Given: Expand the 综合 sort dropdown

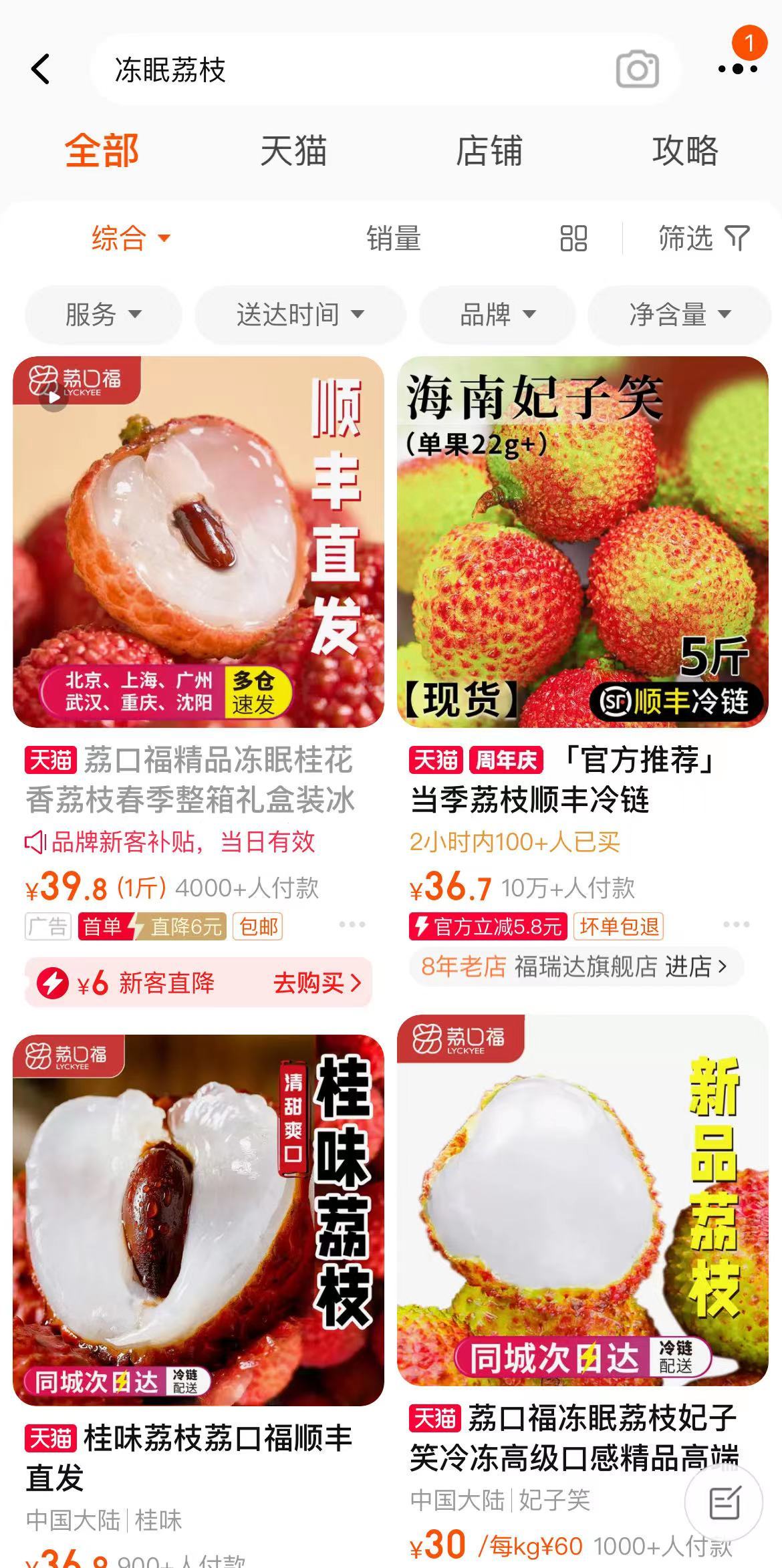Looking at the screenshot, I should (130, 238).
